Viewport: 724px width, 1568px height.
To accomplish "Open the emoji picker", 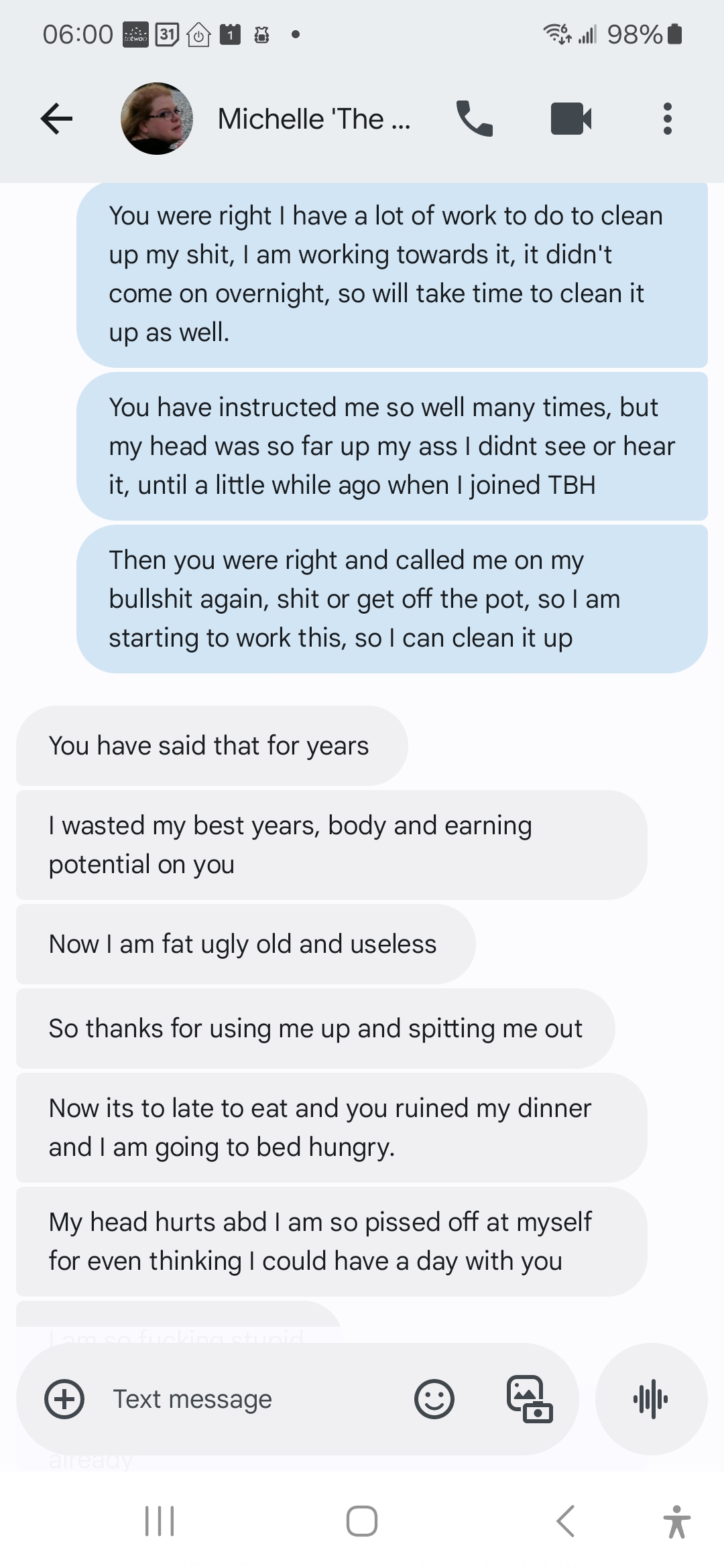I will pos(434,1399).
